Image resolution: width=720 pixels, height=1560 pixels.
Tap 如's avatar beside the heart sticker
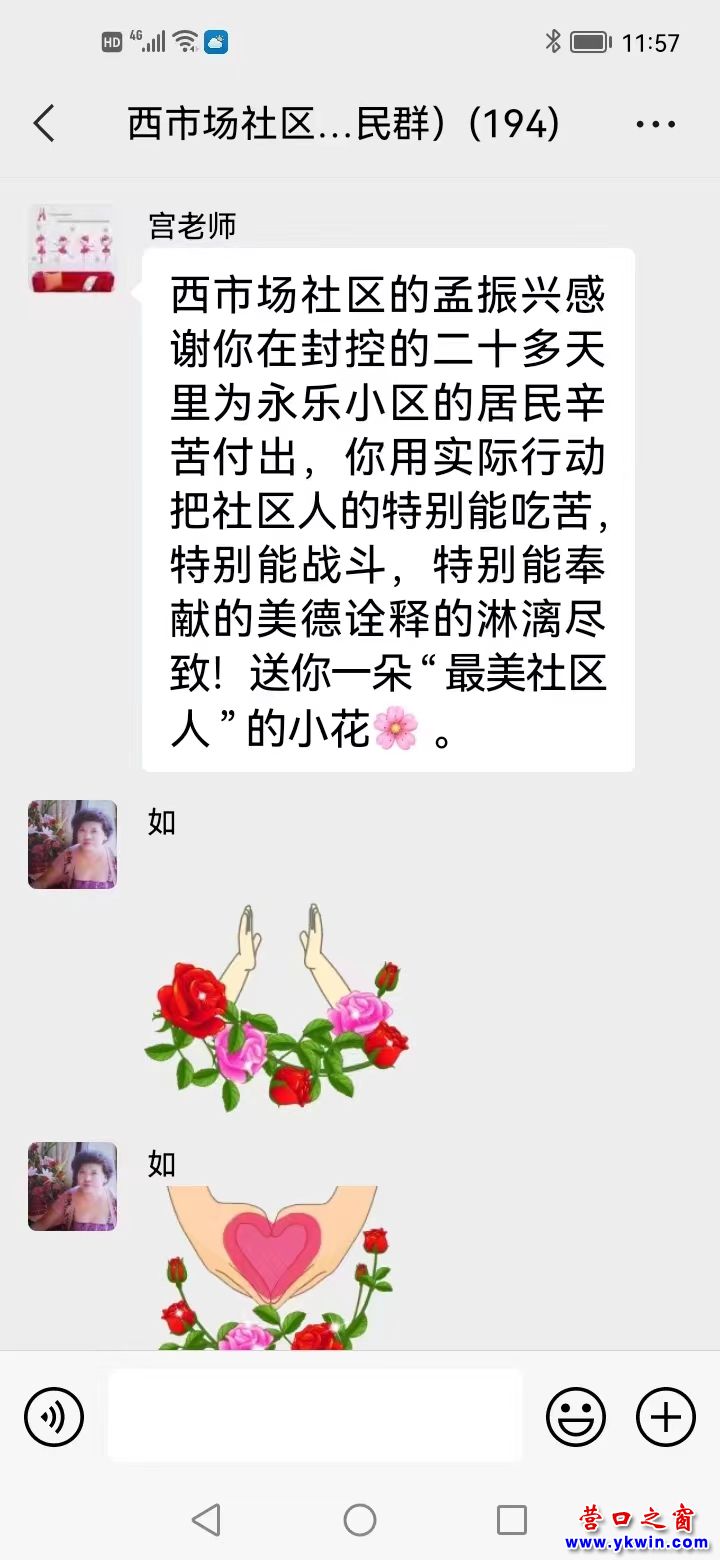tap(72, 1186)
